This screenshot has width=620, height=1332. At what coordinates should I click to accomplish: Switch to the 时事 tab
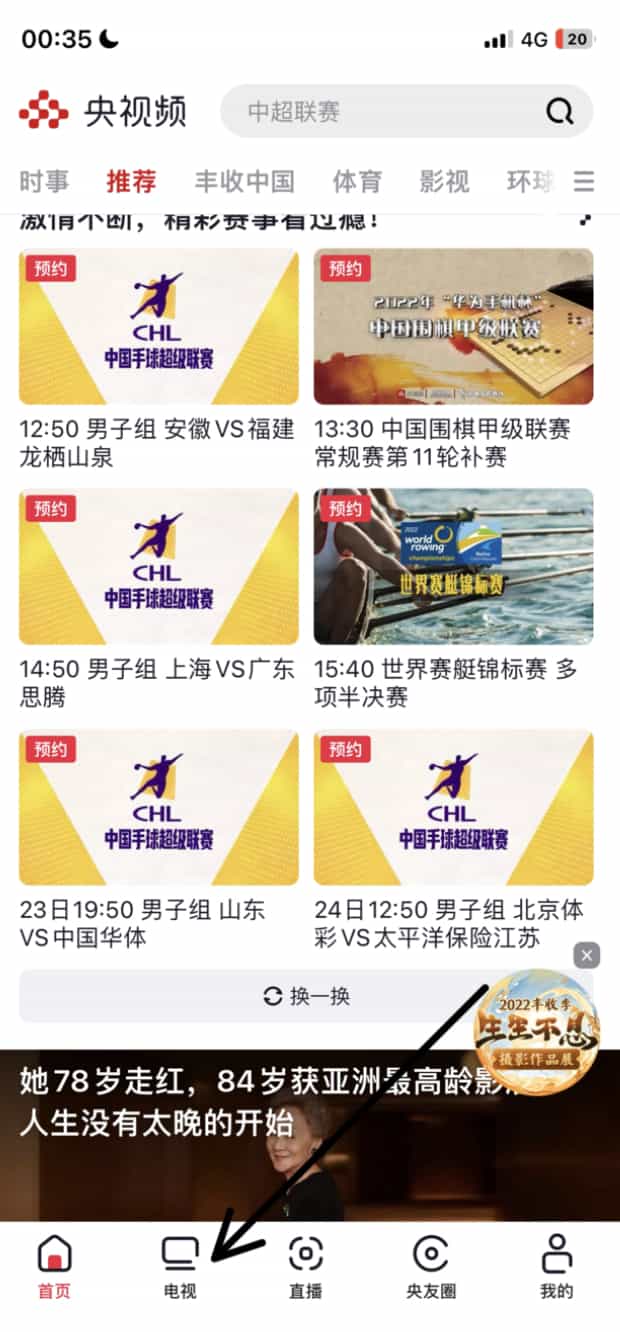44,182
